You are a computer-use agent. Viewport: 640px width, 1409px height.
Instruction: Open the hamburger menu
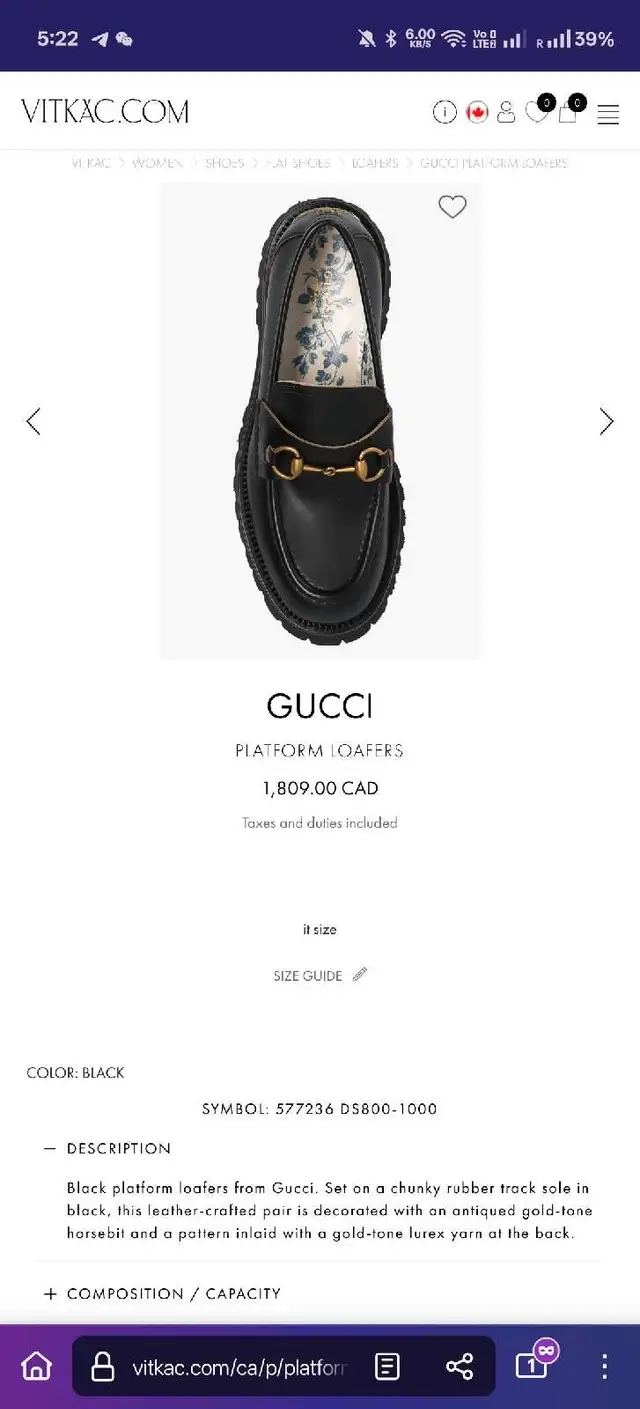[608, 114]
